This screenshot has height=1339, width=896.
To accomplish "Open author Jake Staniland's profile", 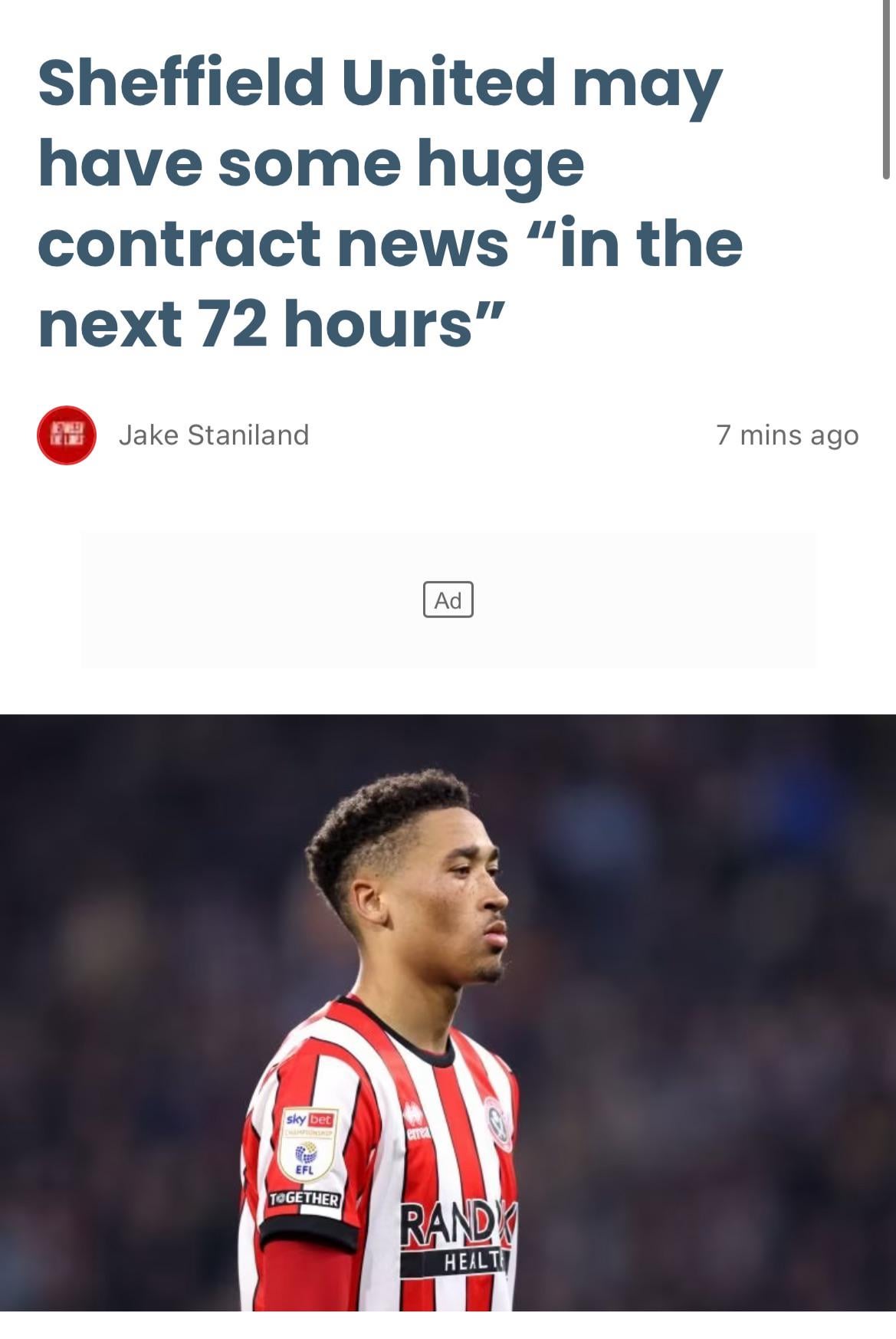I will point(213,435).
